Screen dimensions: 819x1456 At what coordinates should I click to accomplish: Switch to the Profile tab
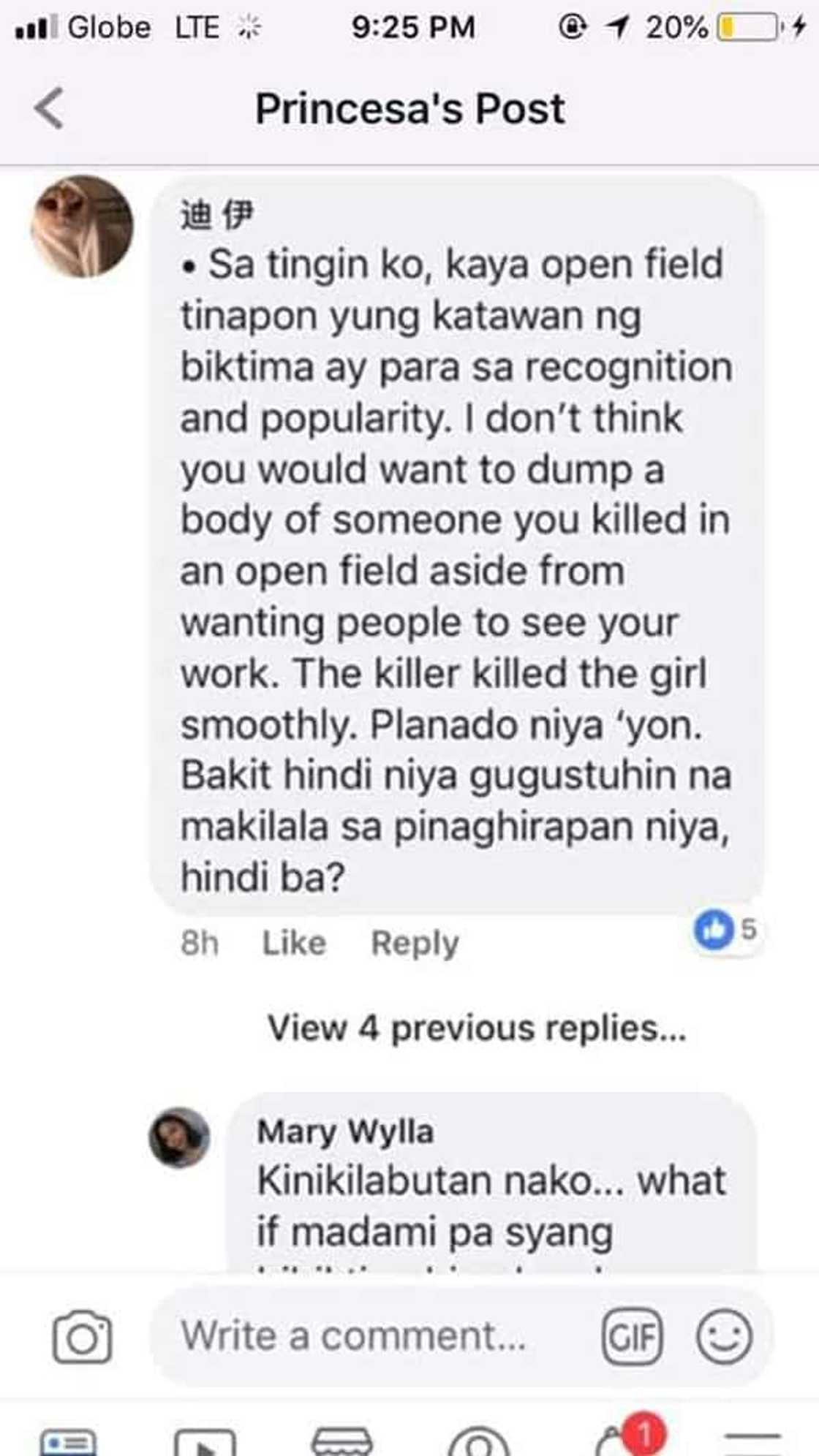point(478,1443)
